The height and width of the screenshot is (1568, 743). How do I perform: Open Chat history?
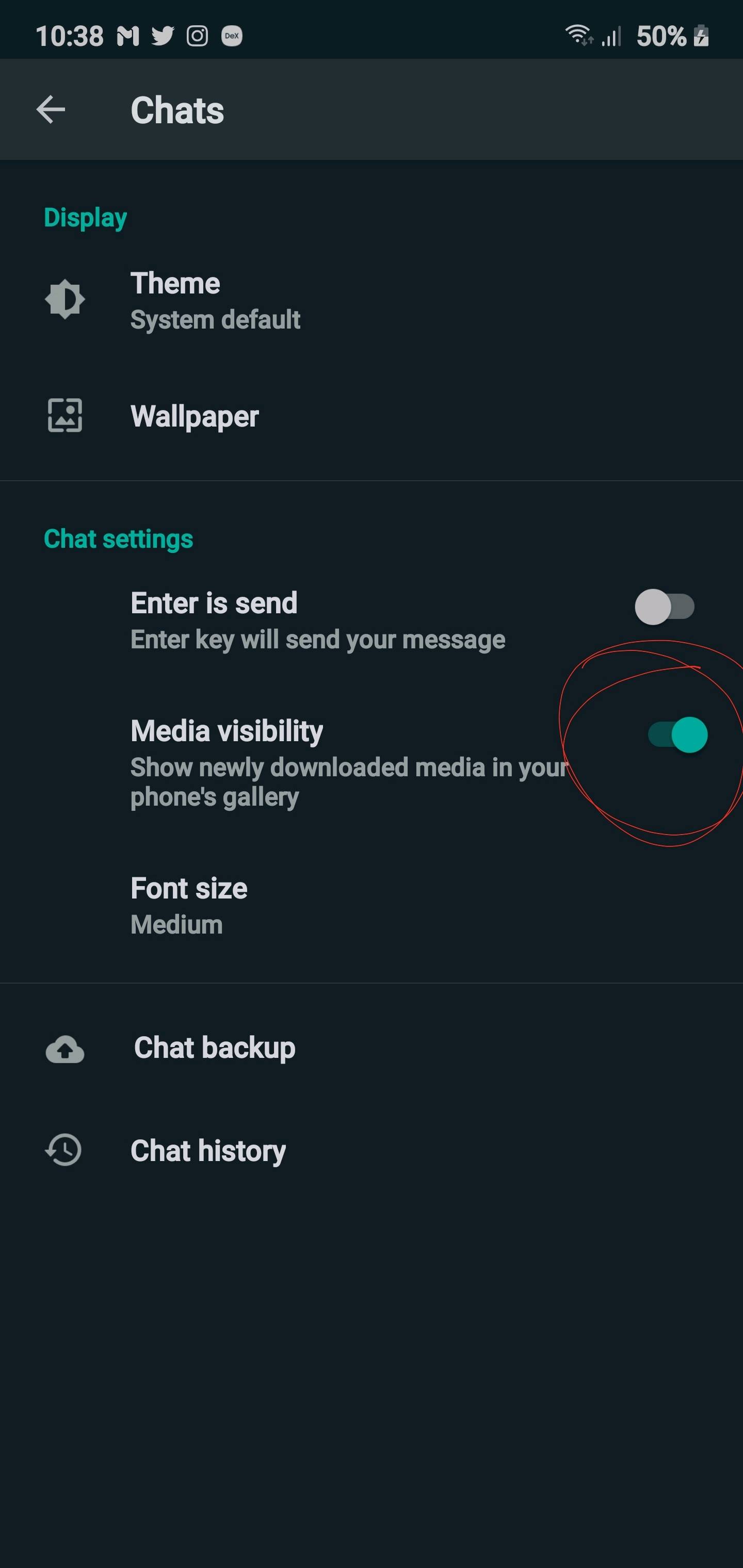pyautogui.click(x=372, y=1151)
